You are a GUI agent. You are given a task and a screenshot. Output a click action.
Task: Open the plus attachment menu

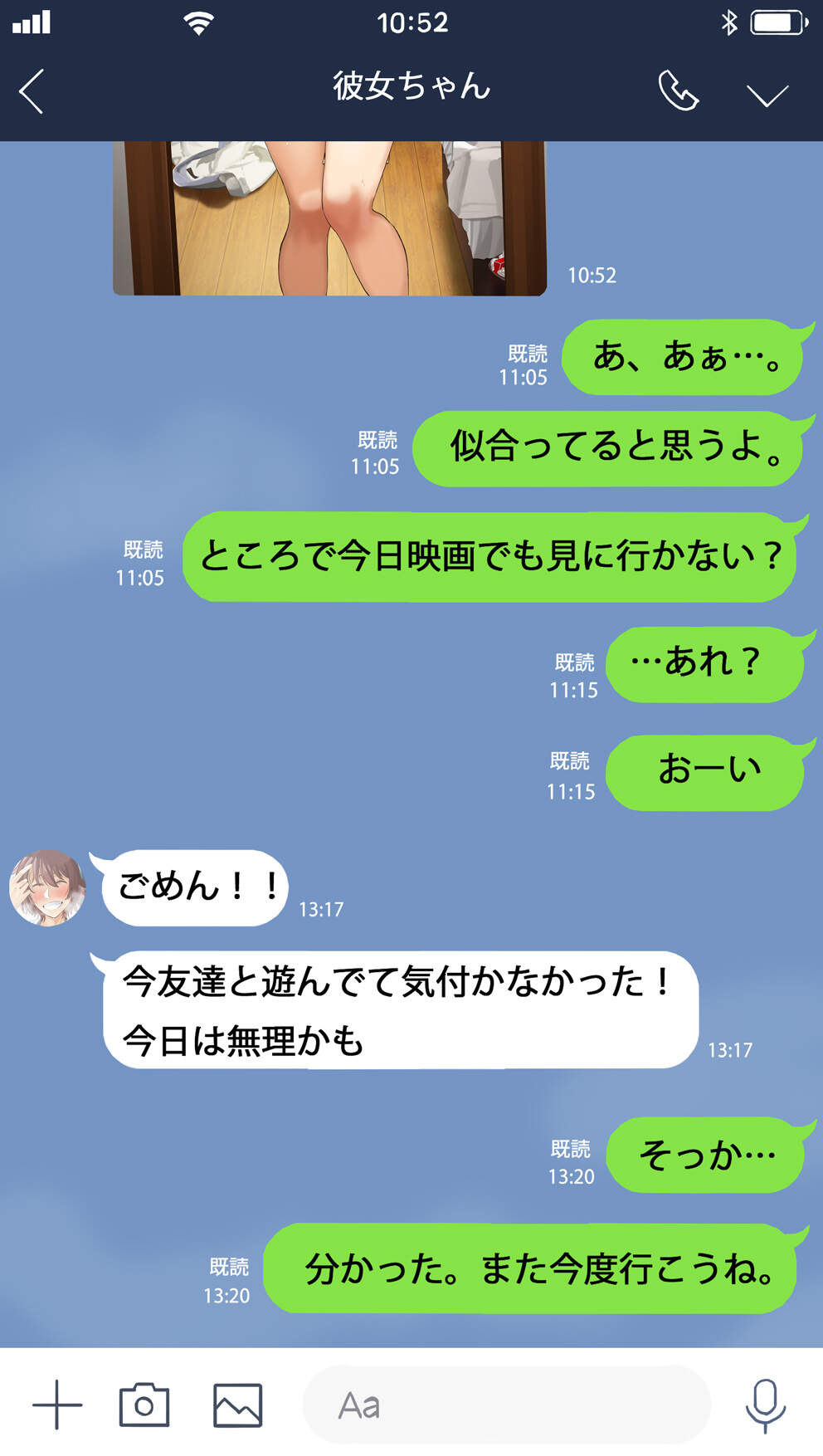pos(57,1405)
